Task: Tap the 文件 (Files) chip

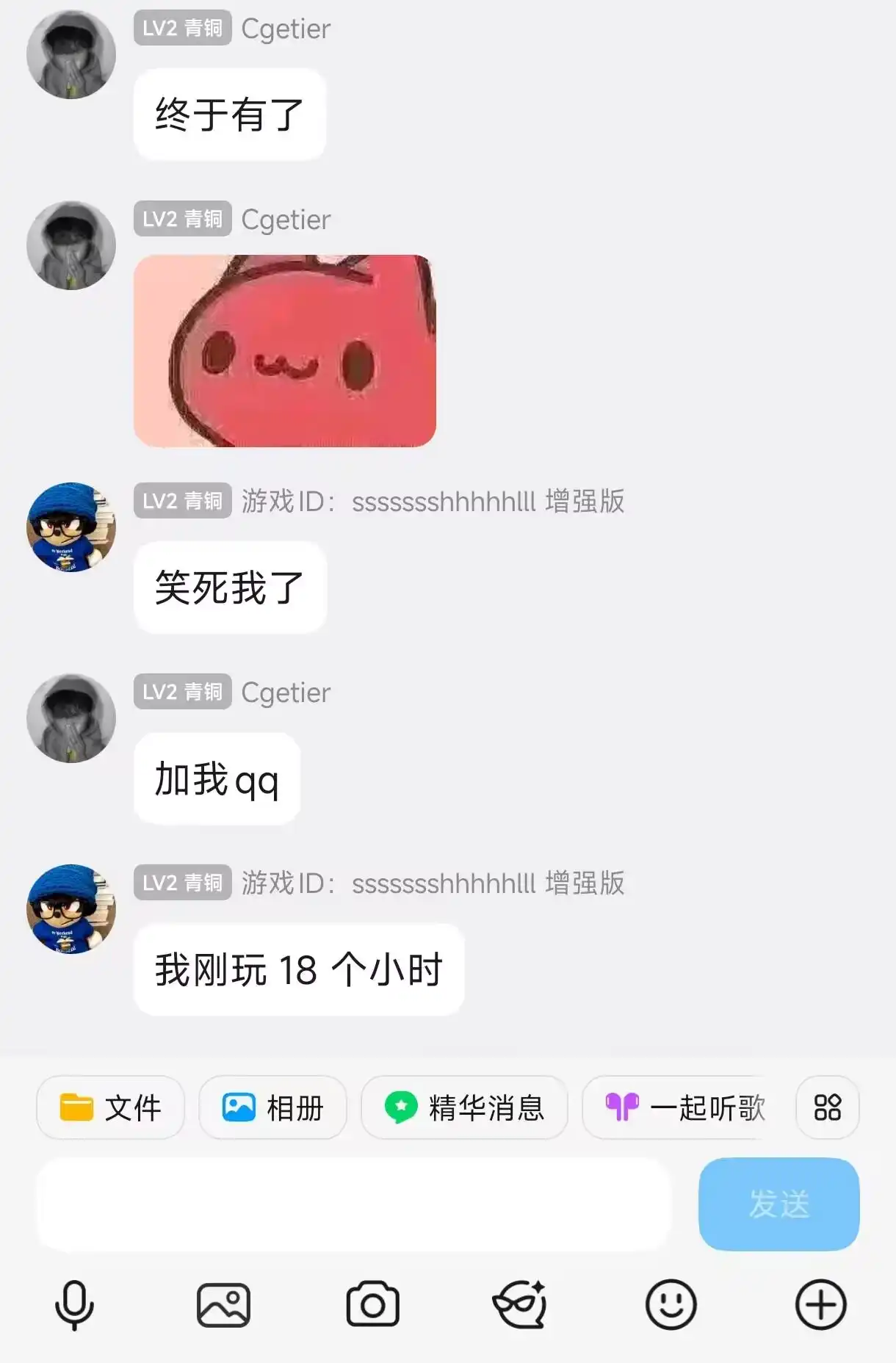Action: (x=110, y=1107)
